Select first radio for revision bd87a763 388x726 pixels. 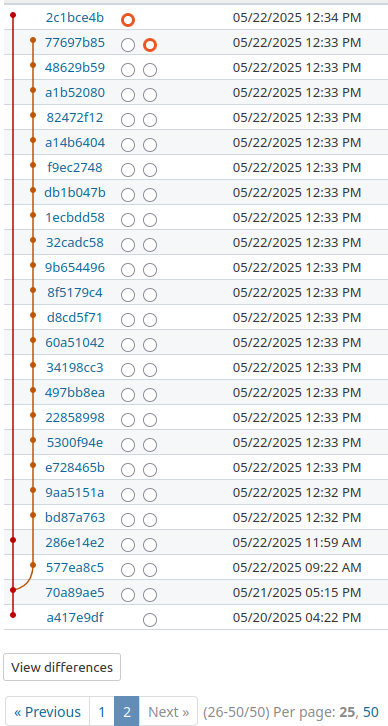[128, 520]
